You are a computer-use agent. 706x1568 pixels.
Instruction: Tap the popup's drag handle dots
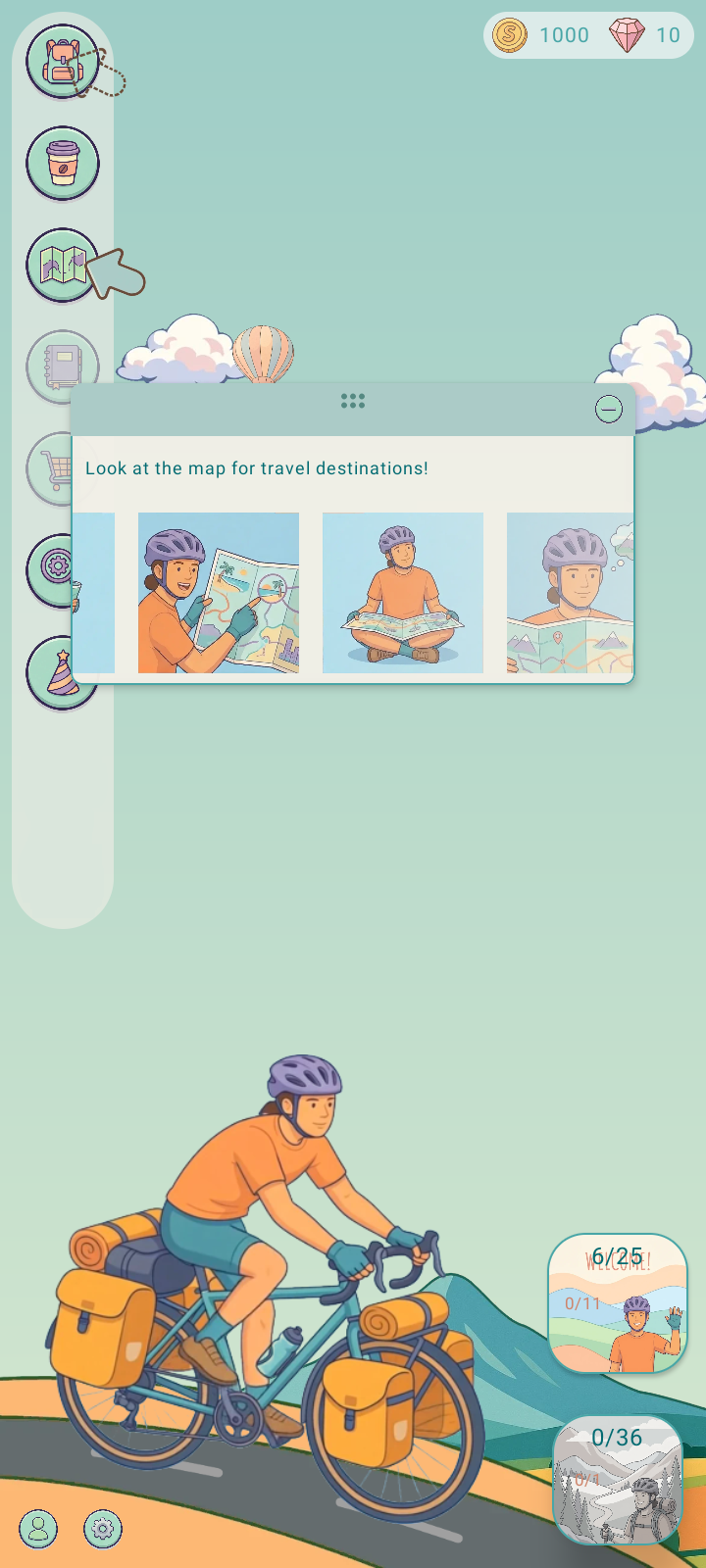click(x=353, y=401)
